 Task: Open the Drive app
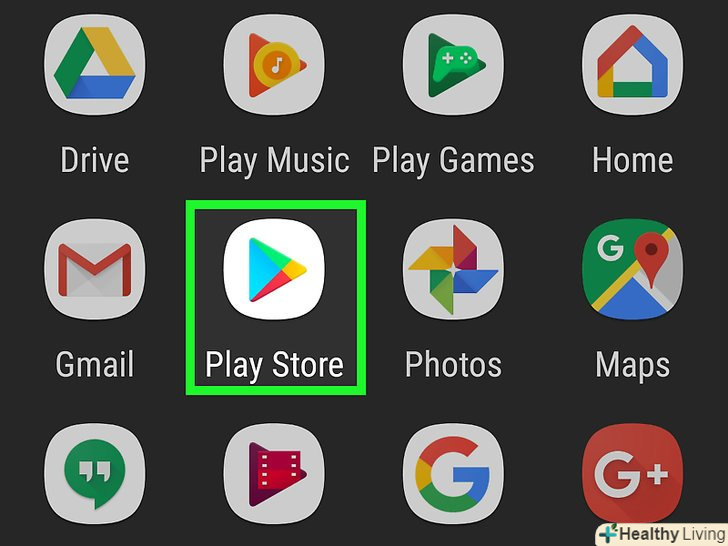pyautogui.click(x=94, y=69)
